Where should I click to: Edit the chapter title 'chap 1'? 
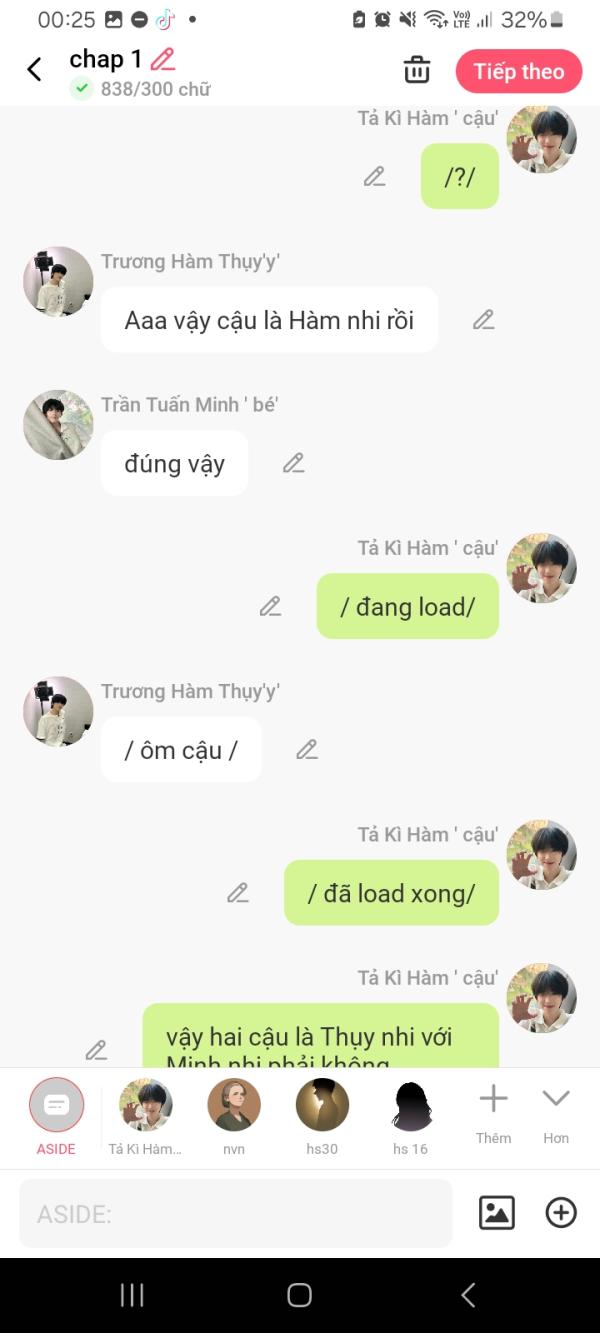point(163,59)
